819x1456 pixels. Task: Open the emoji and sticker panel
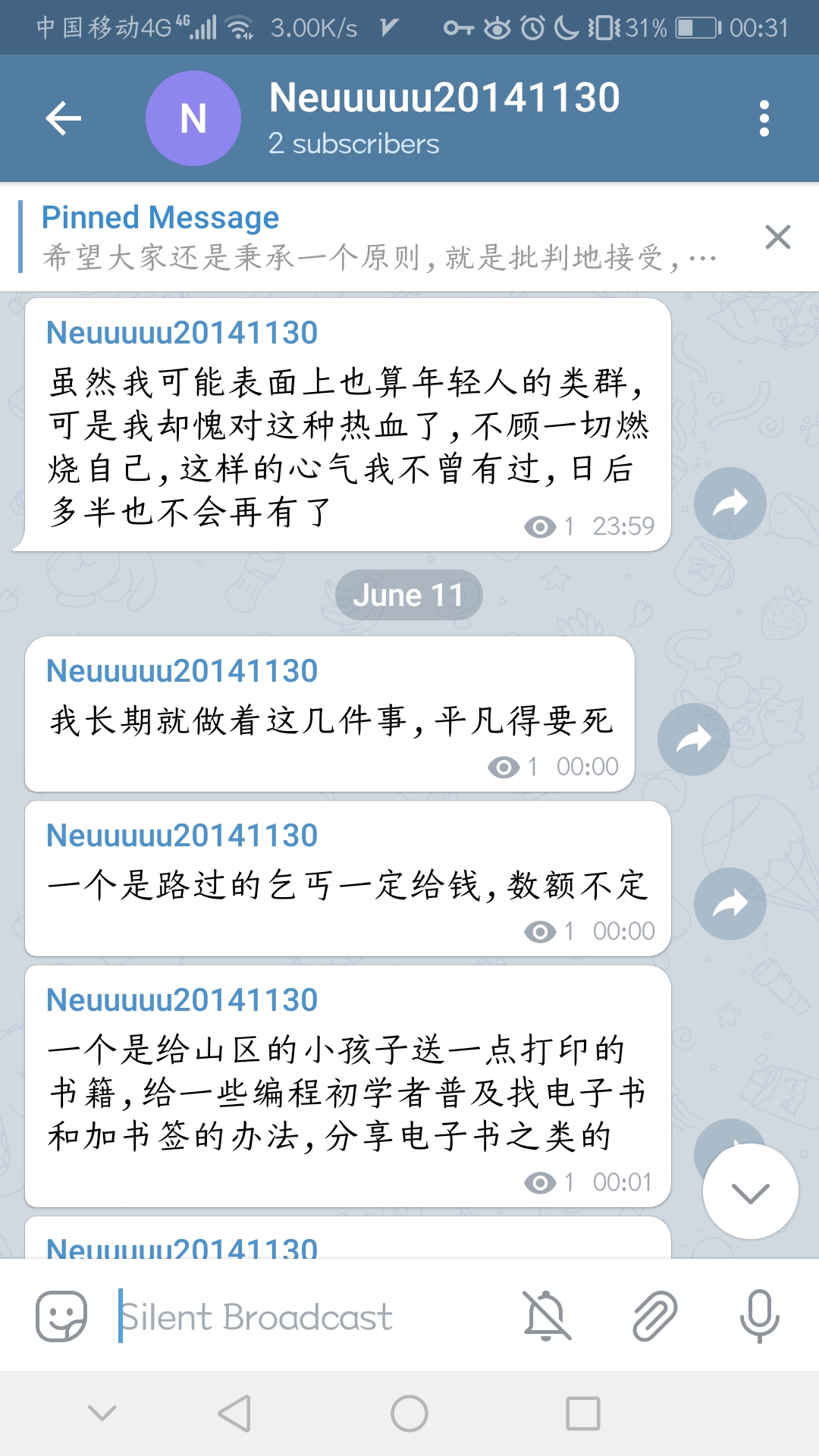point(61,1316)
